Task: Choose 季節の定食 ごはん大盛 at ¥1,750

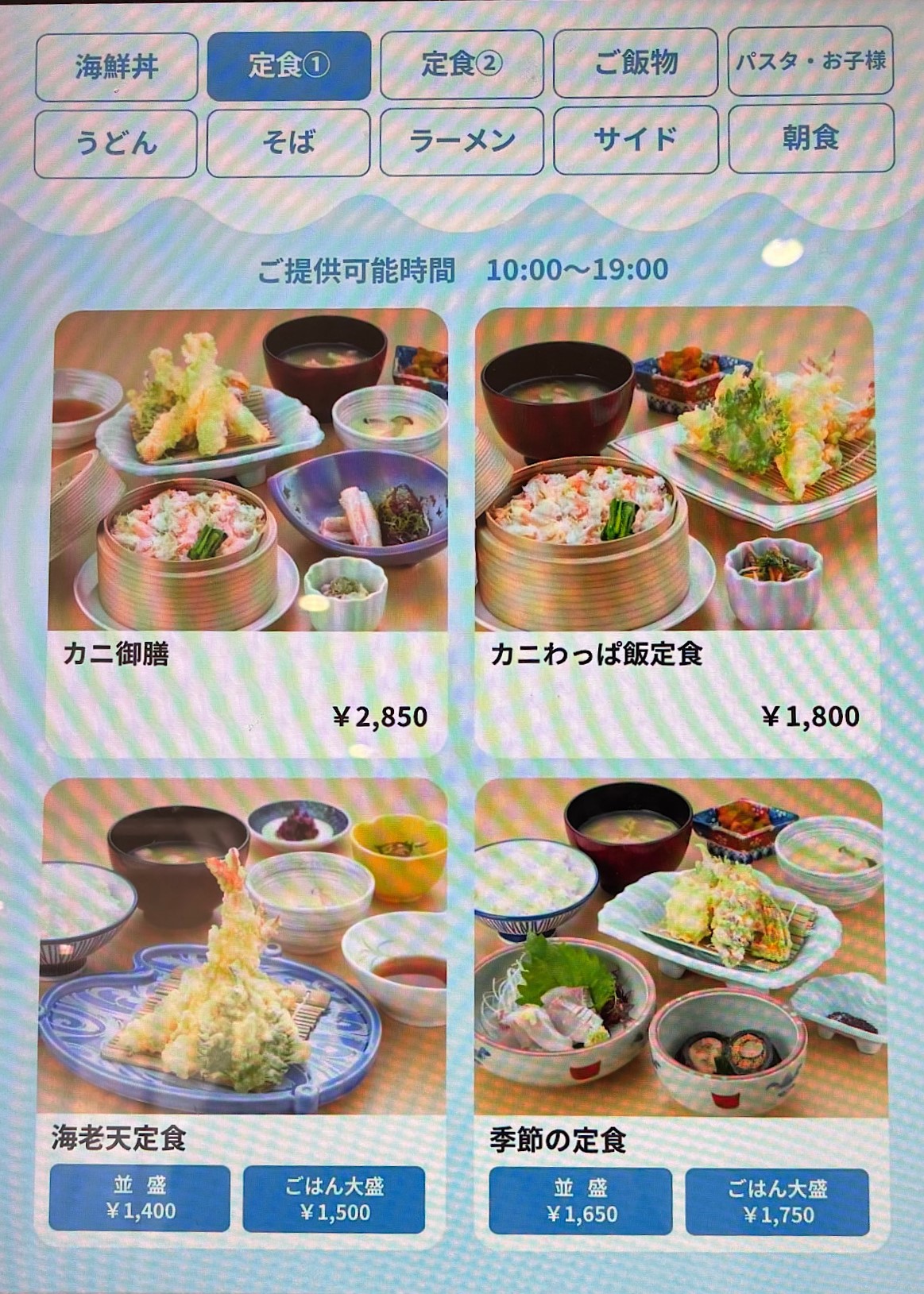Action: click(778, 1202)
